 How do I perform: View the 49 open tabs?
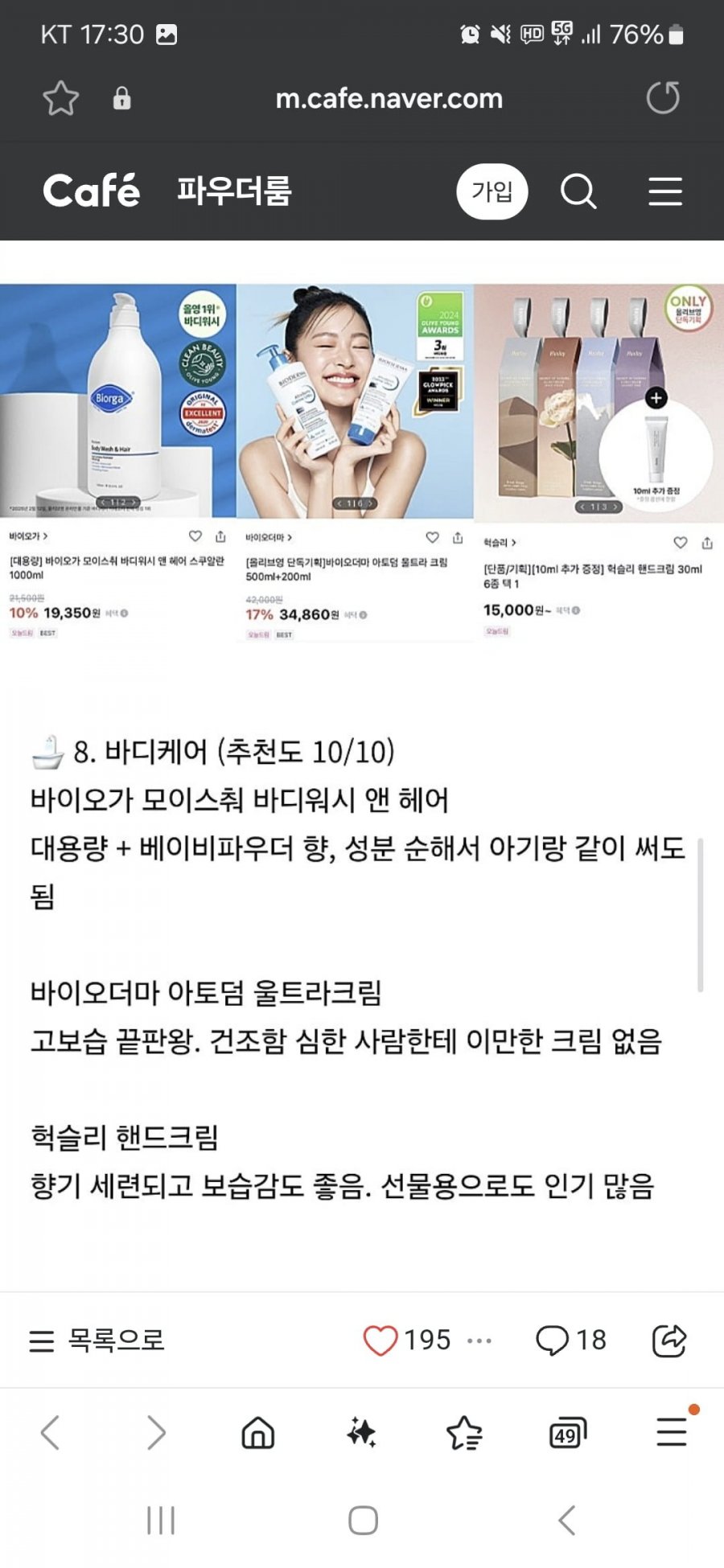(x=566, y=1433)
